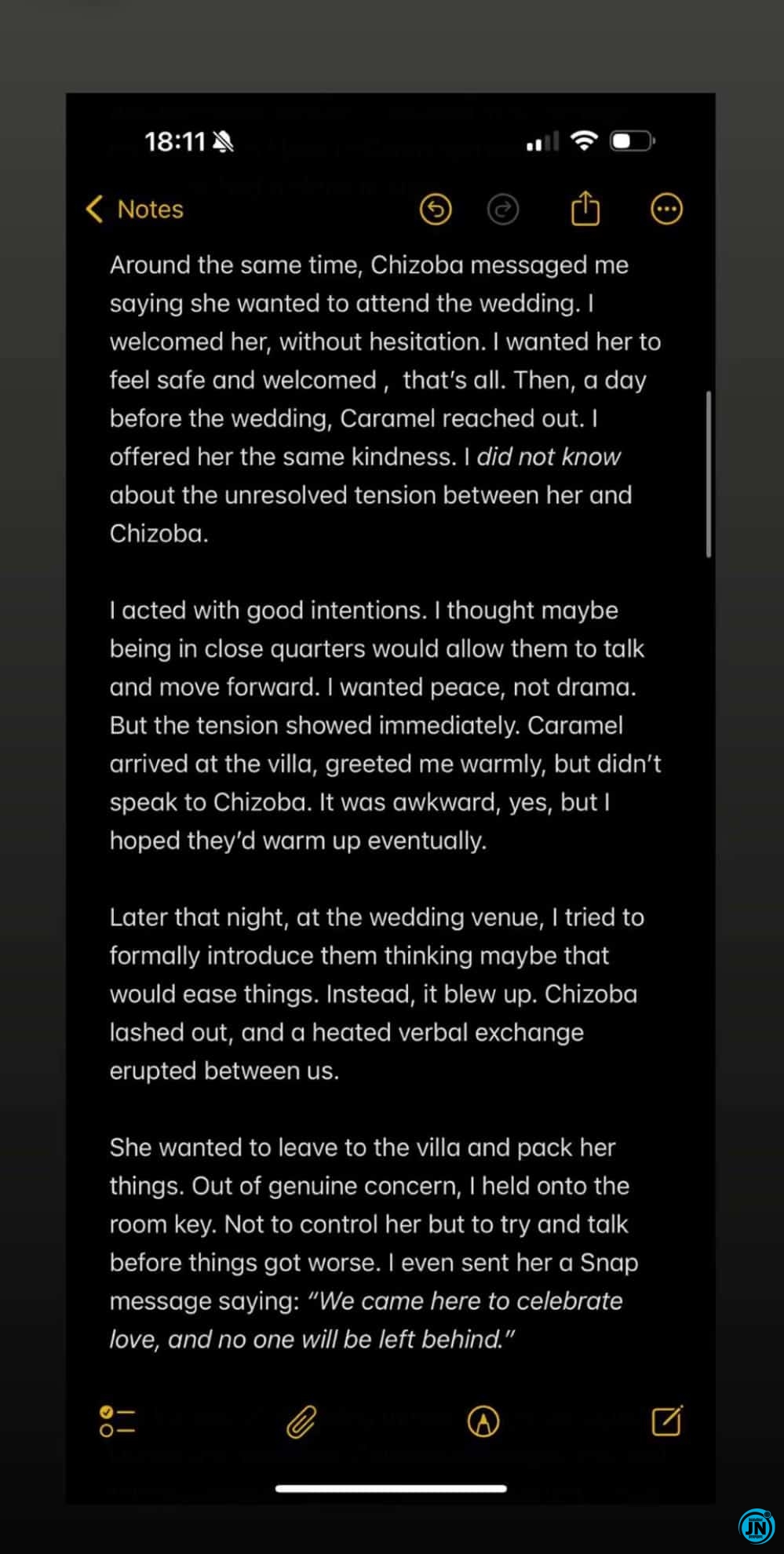784x1554 pixels.
Task: Compose a new note
Action: point(667,1421)
